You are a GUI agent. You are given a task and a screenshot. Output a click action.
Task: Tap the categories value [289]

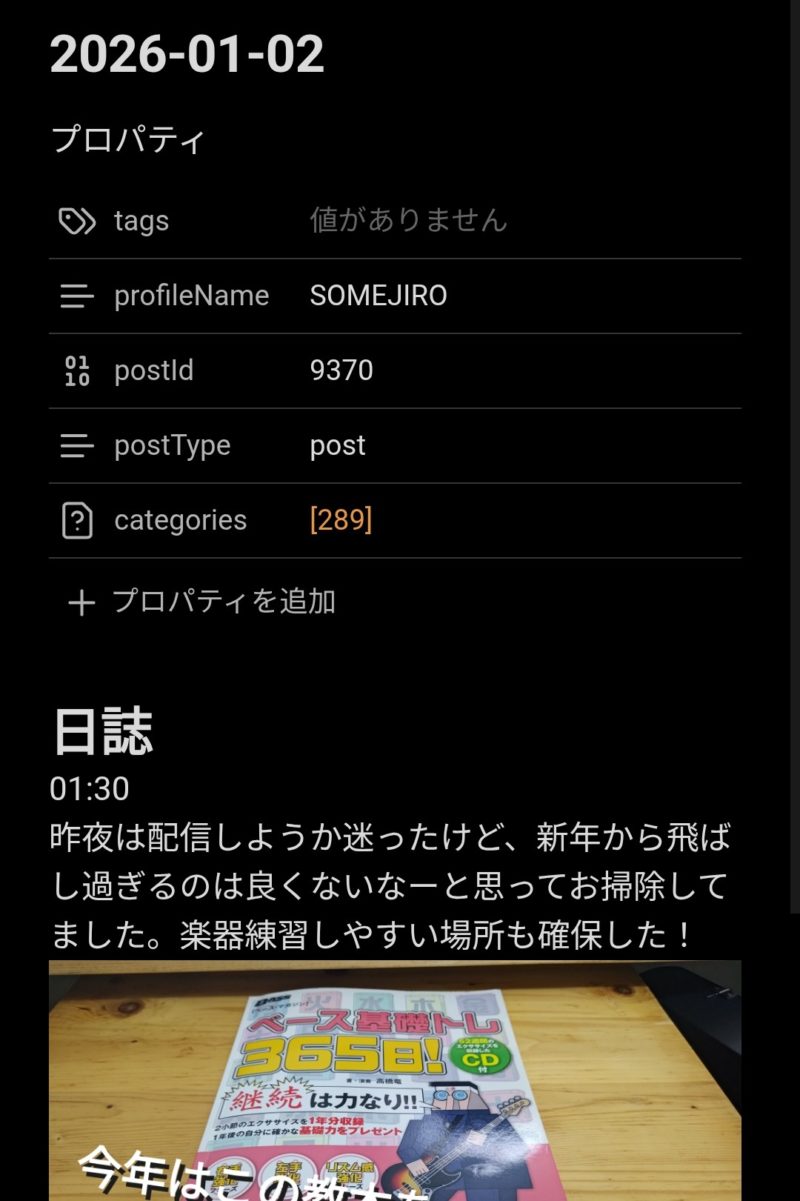pyautogui.click(x=341, y=520)
